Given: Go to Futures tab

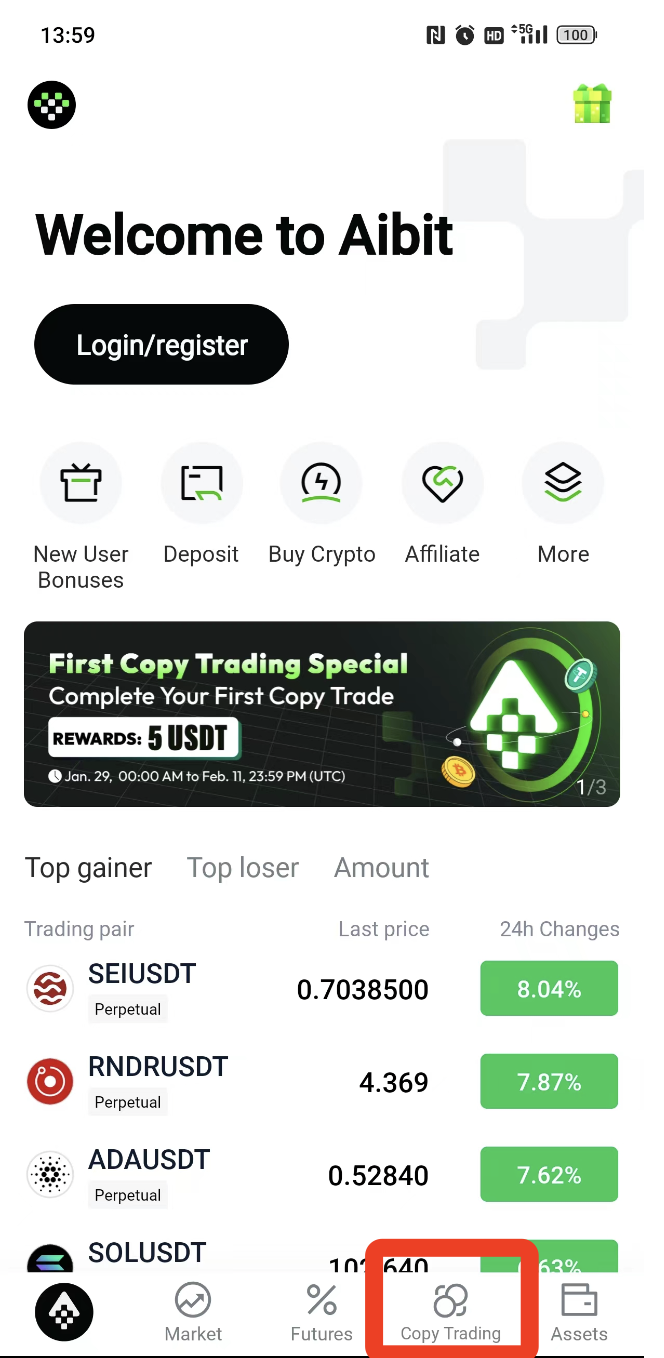Looking at the screenshot, I should pyautogui.click(x=321, y=1312).
